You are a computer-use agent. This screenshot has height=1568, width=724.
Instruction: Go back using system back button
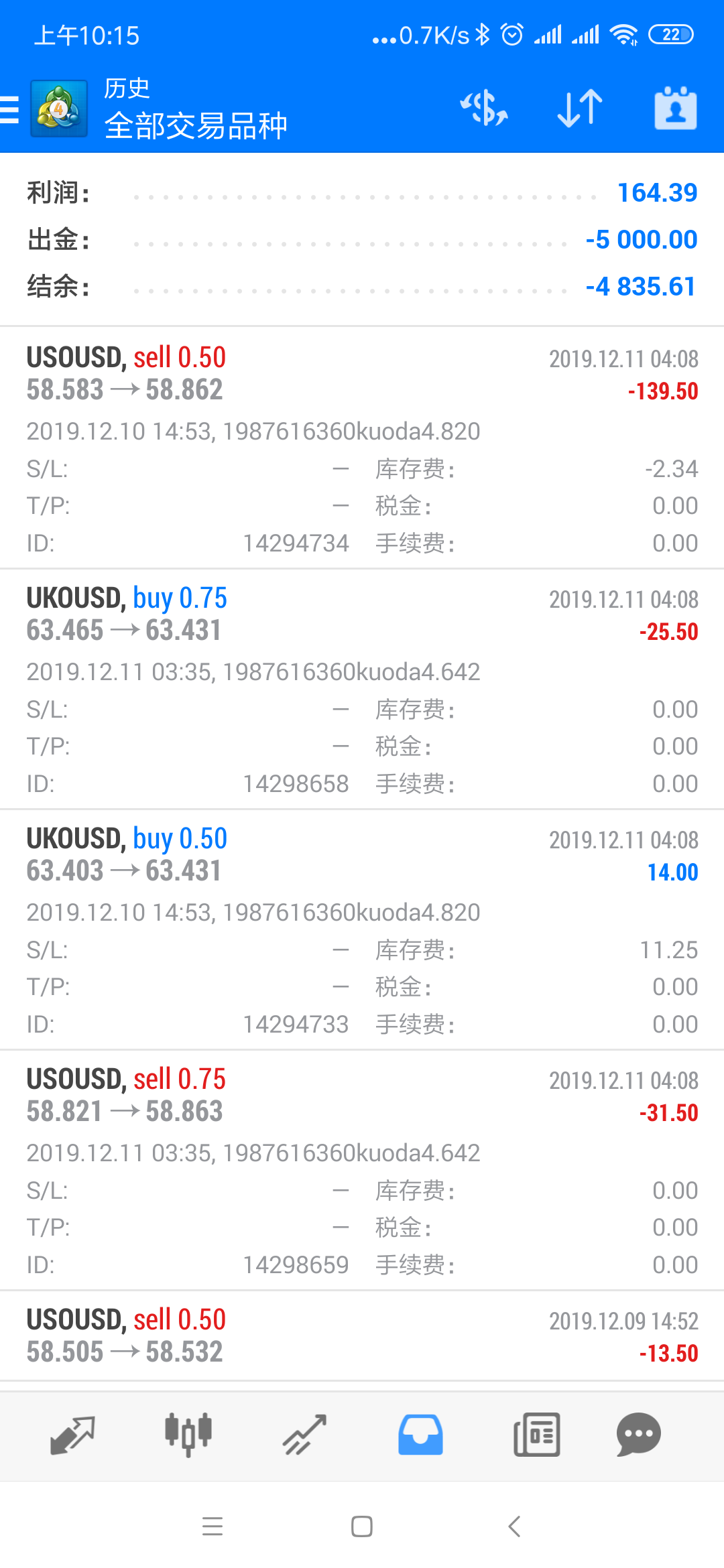(x=514, y=1527)
